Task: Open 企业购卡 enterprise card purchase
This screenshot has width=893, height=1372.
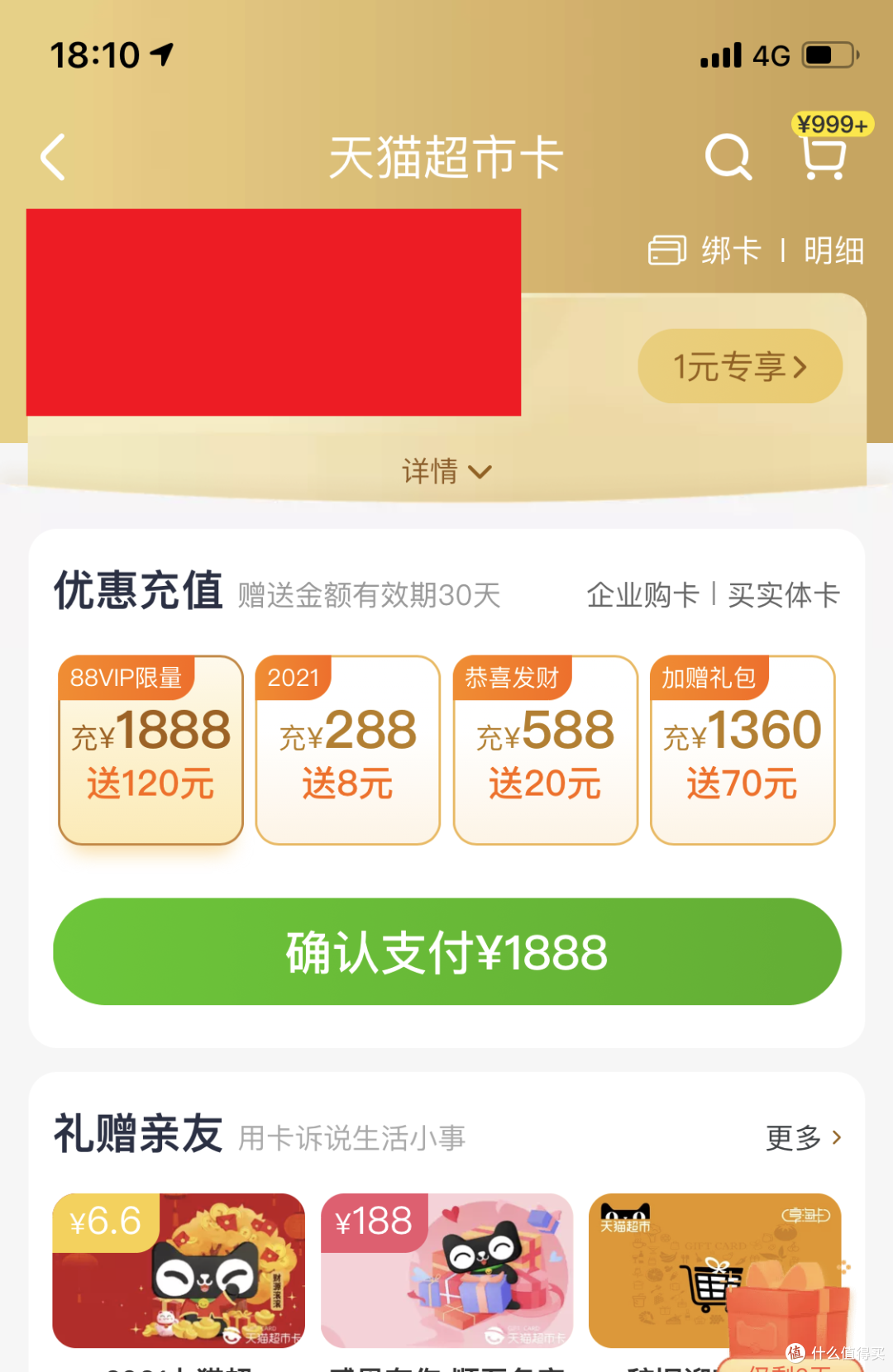Action: (642, 594)
